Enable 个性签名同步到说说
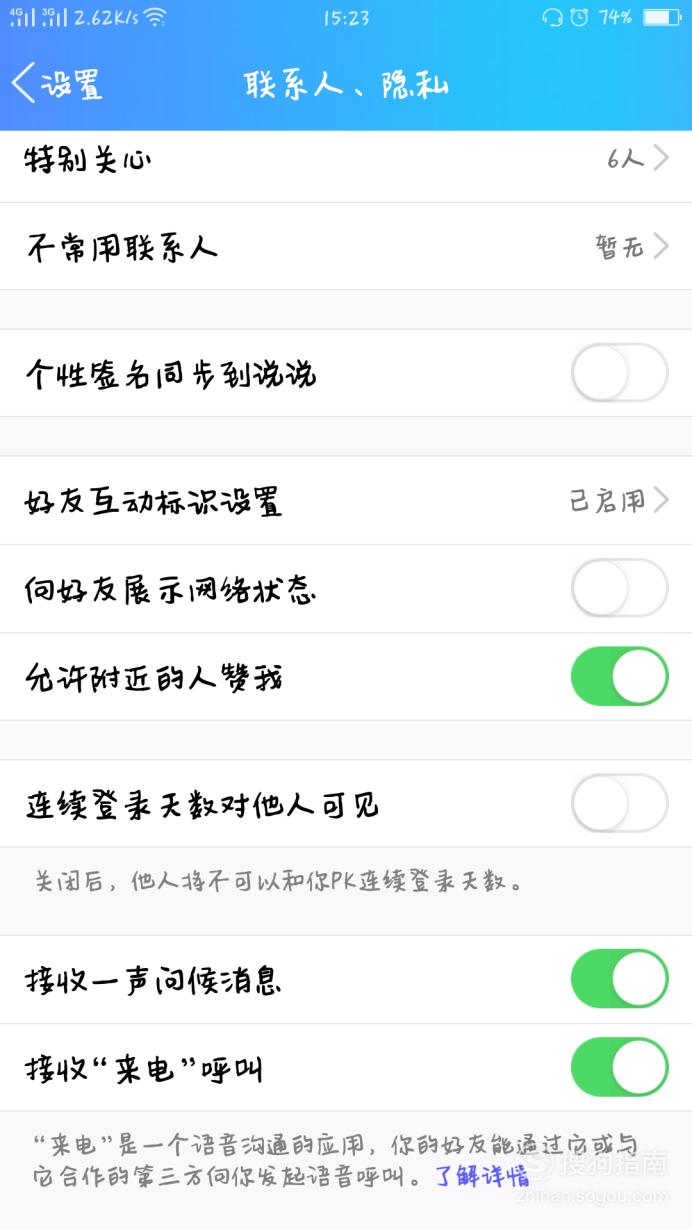The width and height of the screenshot is (692, 1230). click(x=619, y=373)
